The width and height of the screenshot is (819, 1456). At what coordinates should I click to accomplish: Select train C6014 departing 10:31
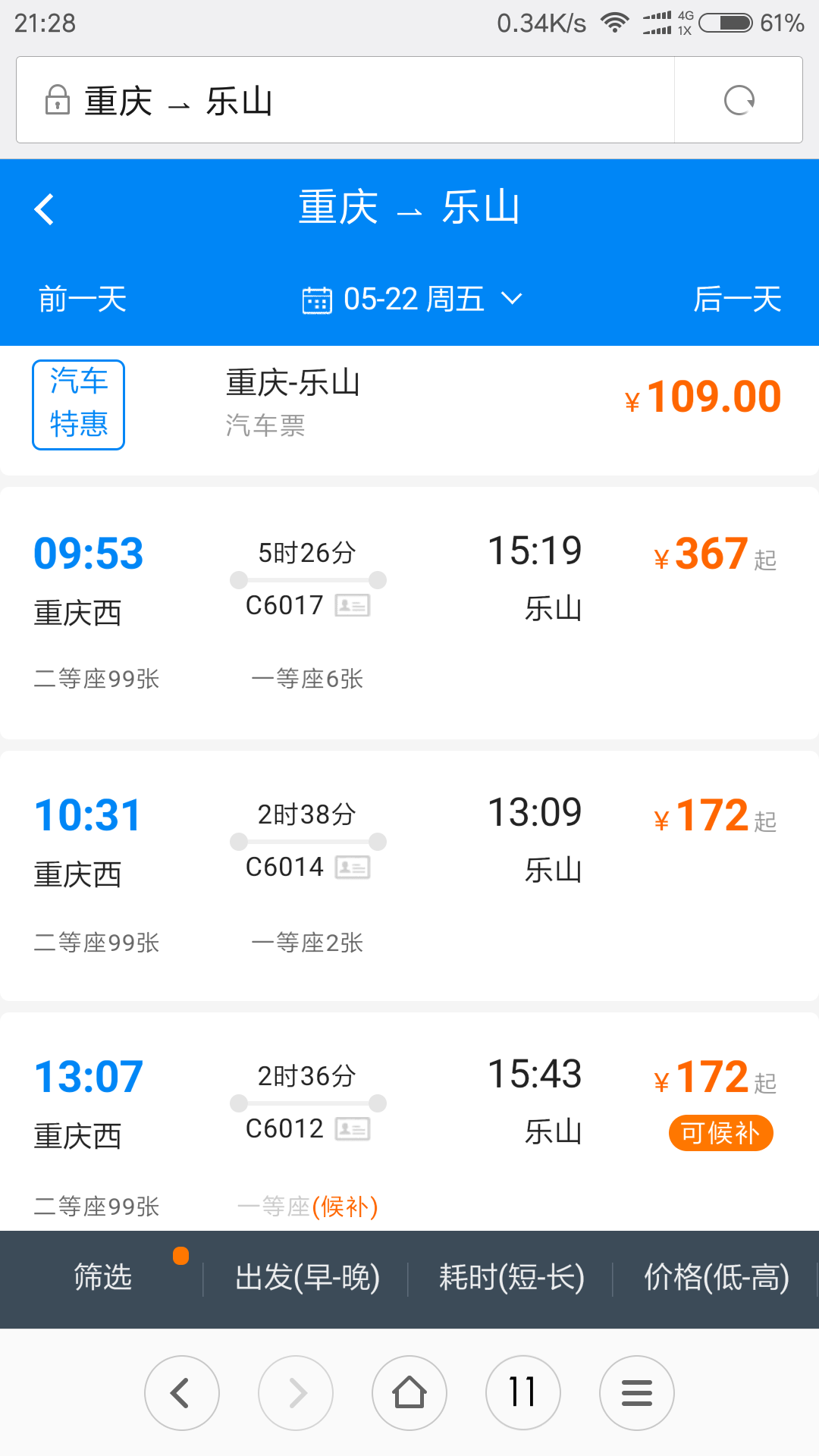point(409,875)
